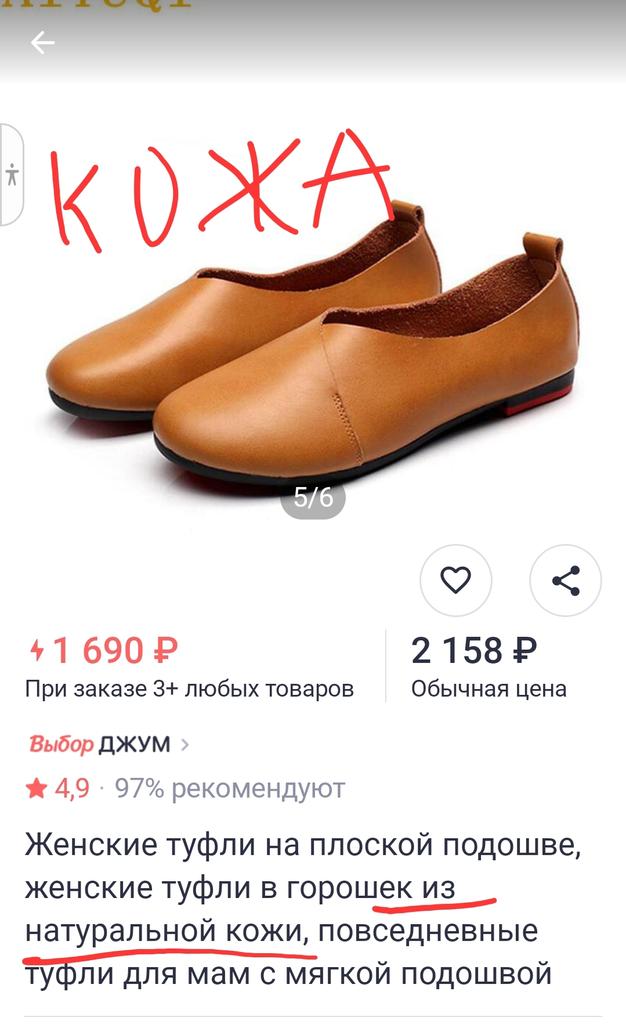Open the product photo full screen
Image resolution: width=626 pixels, height=1024 pixels.
click(x=312, y=340)
